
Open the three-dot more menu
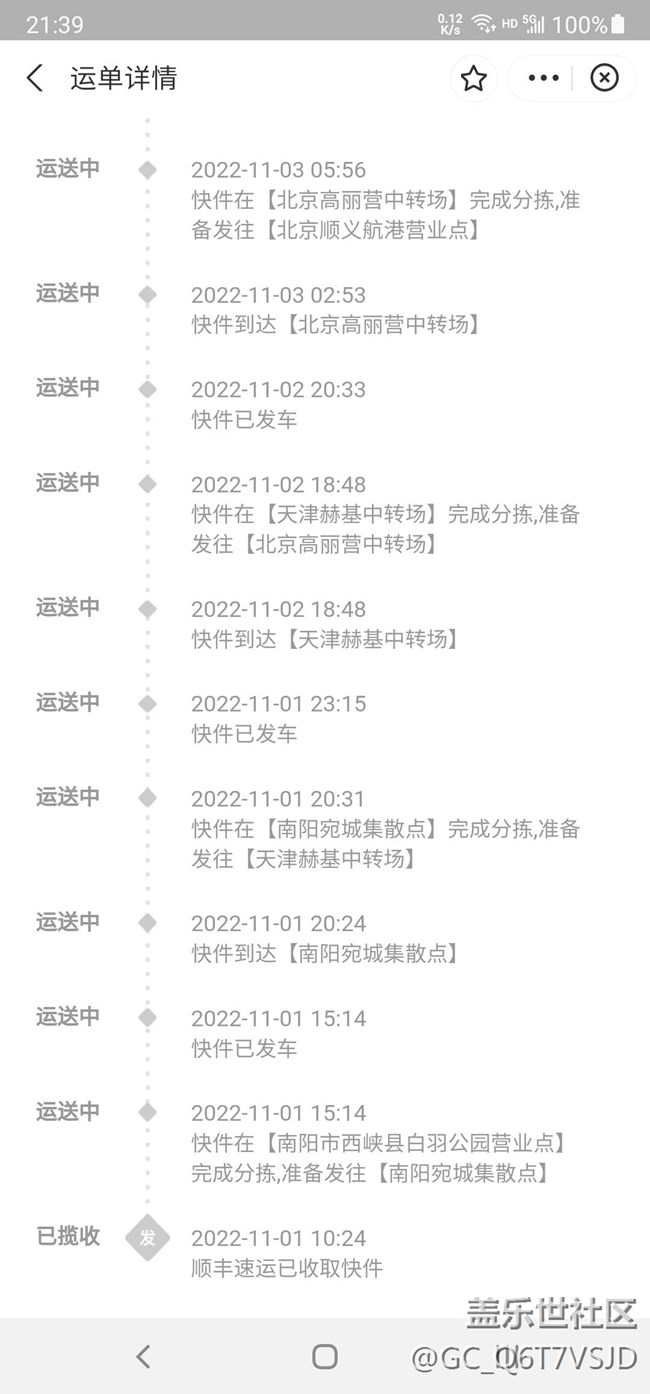(543, 78)
